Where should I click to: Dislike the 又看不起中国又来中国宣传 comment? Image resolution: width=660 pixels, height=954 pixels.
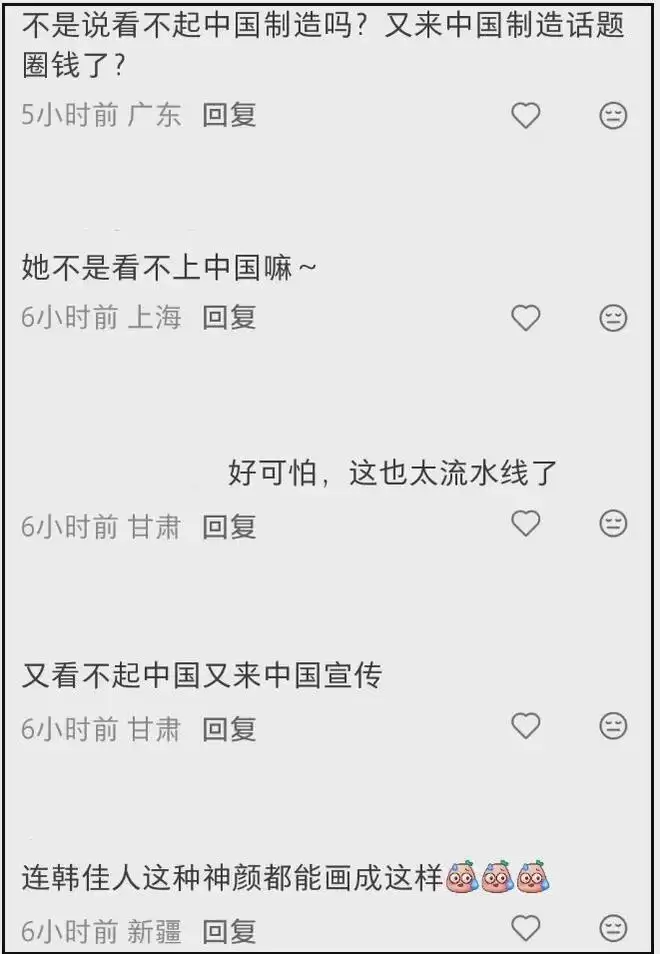pyautogui.click(x=613, y=726)
